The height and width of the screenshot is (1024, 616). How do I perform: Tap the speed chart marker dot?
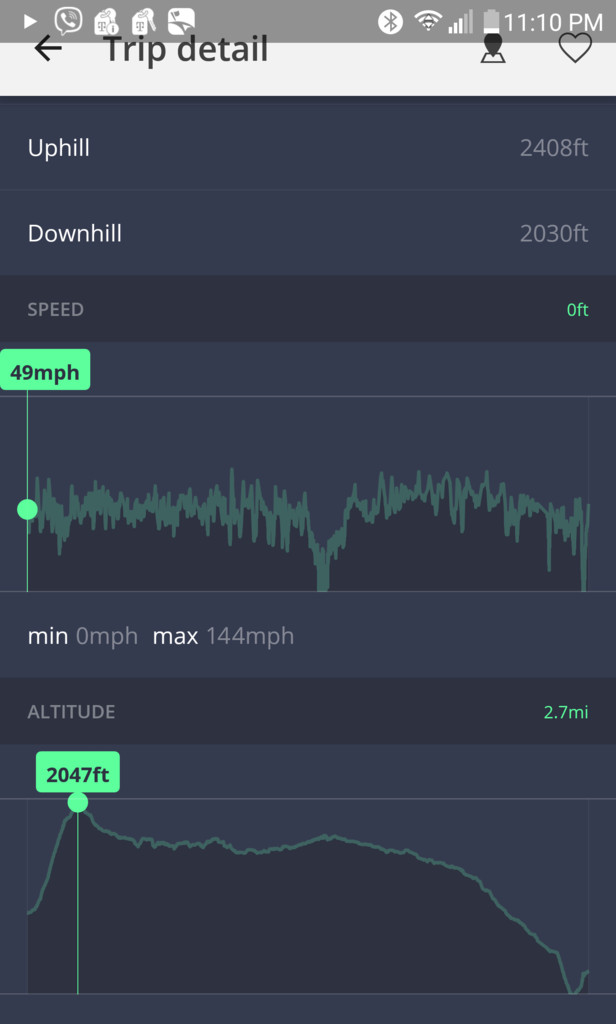(27, 509)
